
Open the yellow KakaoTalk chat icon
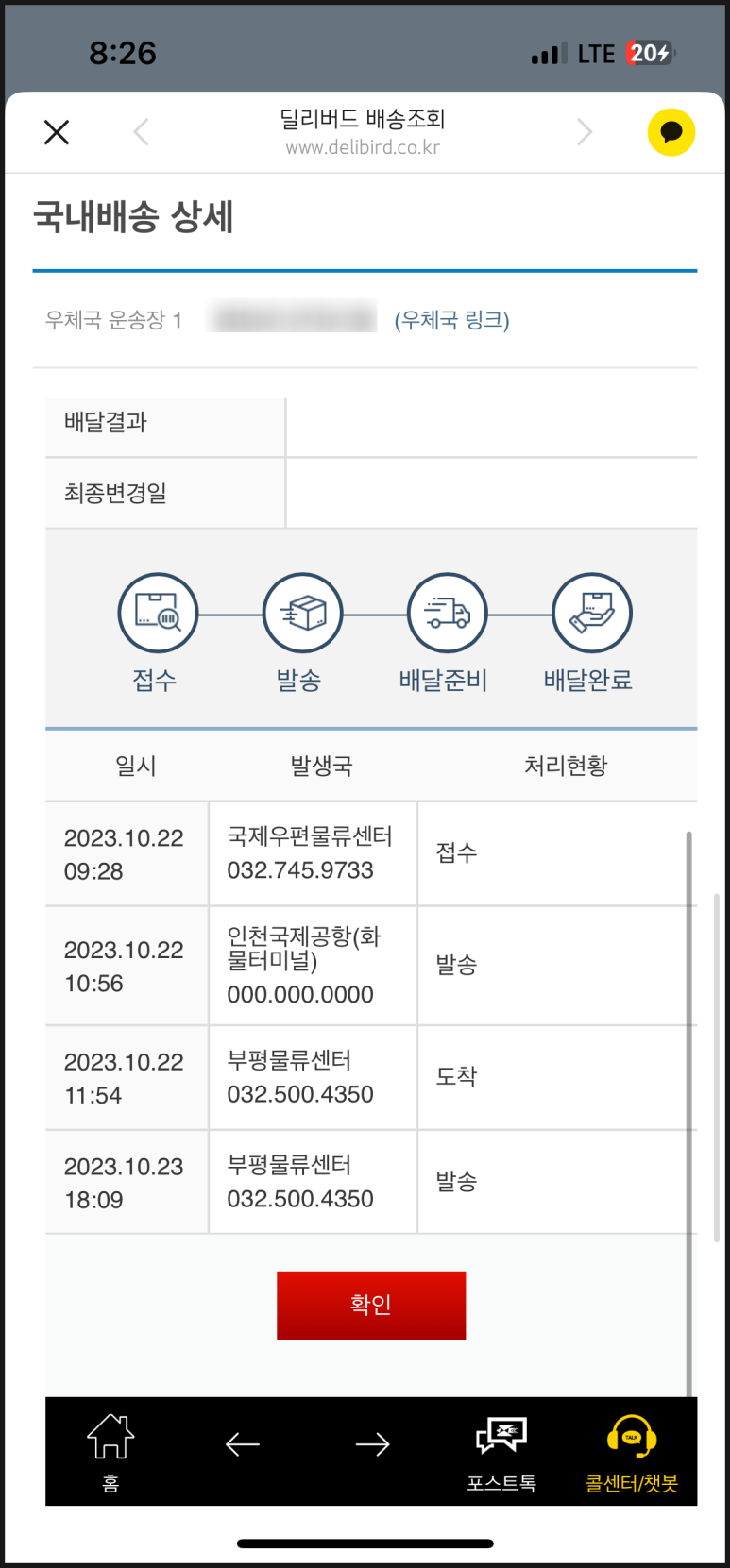coord(671,132)
